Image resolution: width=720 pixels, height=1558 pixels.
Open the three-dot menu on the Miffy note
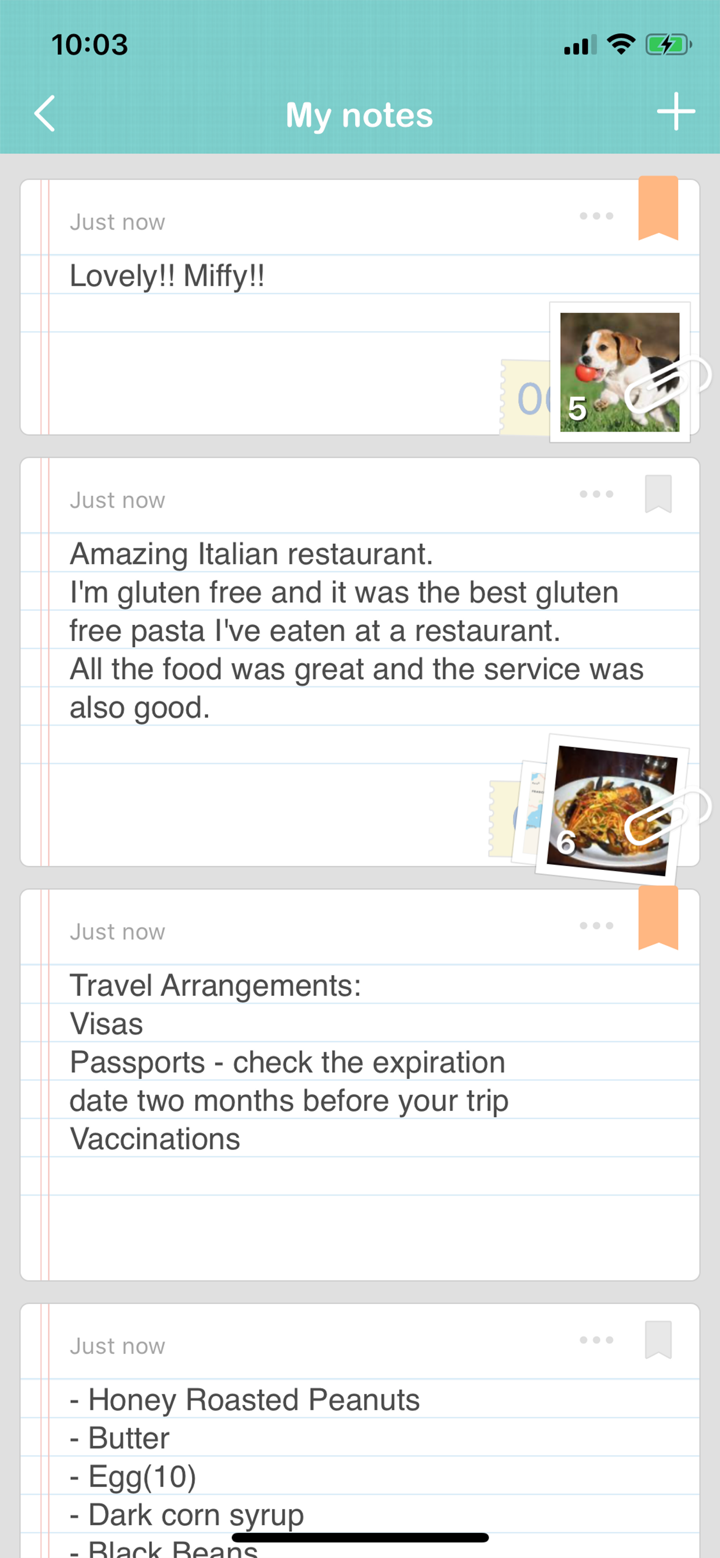[x=596, y=215]
